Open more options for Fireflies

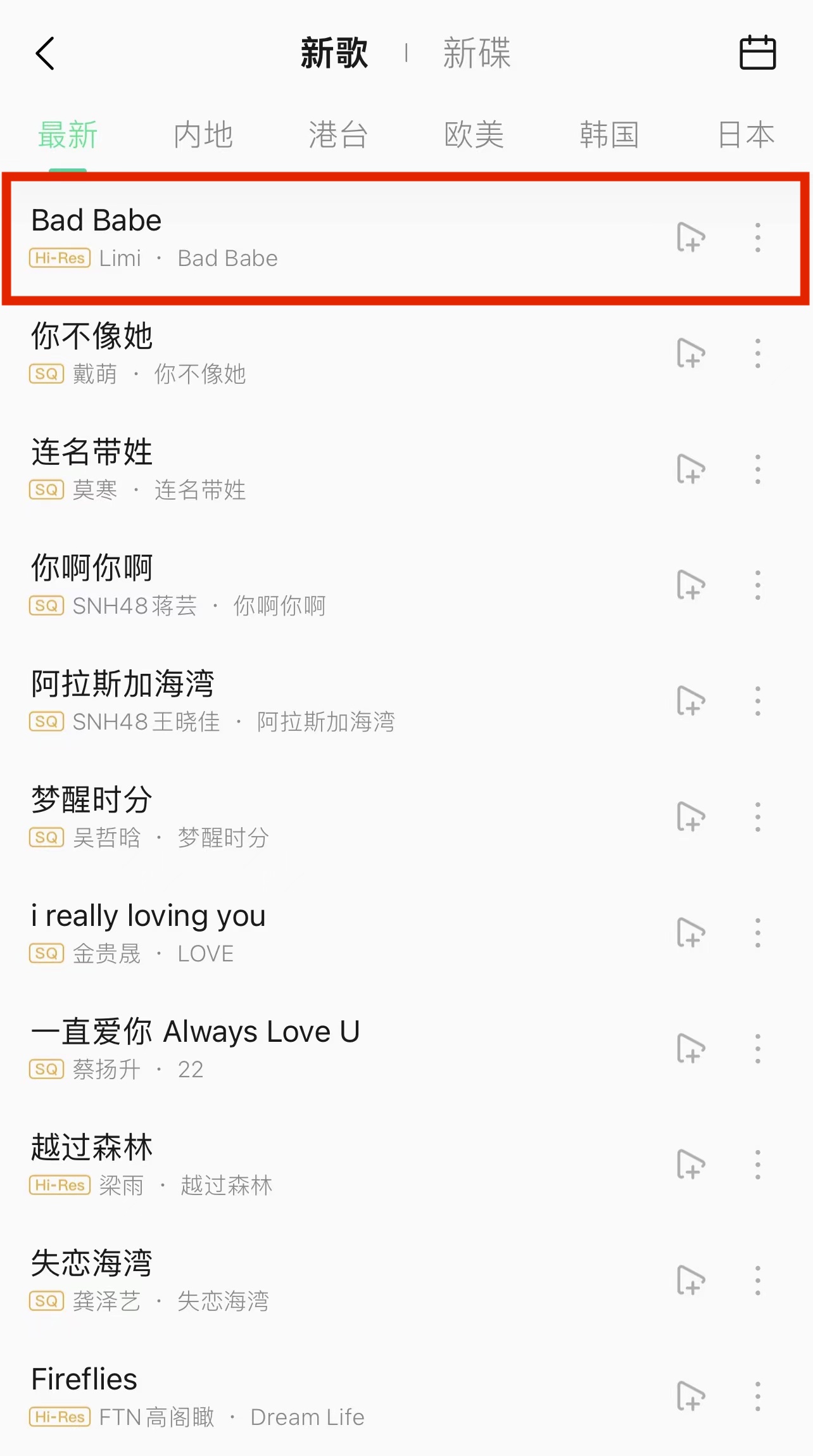click(757, 1396)
